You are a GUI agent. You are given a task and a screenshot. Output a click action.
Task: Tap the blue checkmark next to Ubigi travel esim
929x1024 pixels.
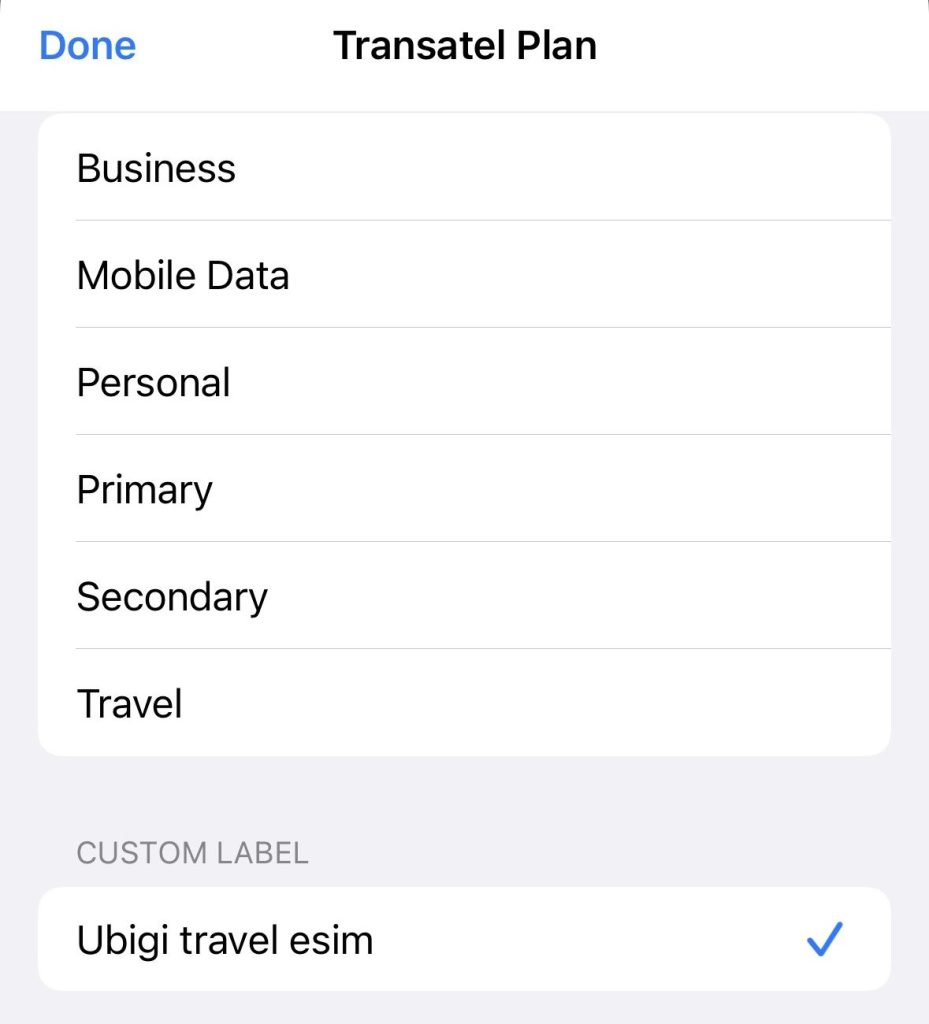click(x=823, y=938)
